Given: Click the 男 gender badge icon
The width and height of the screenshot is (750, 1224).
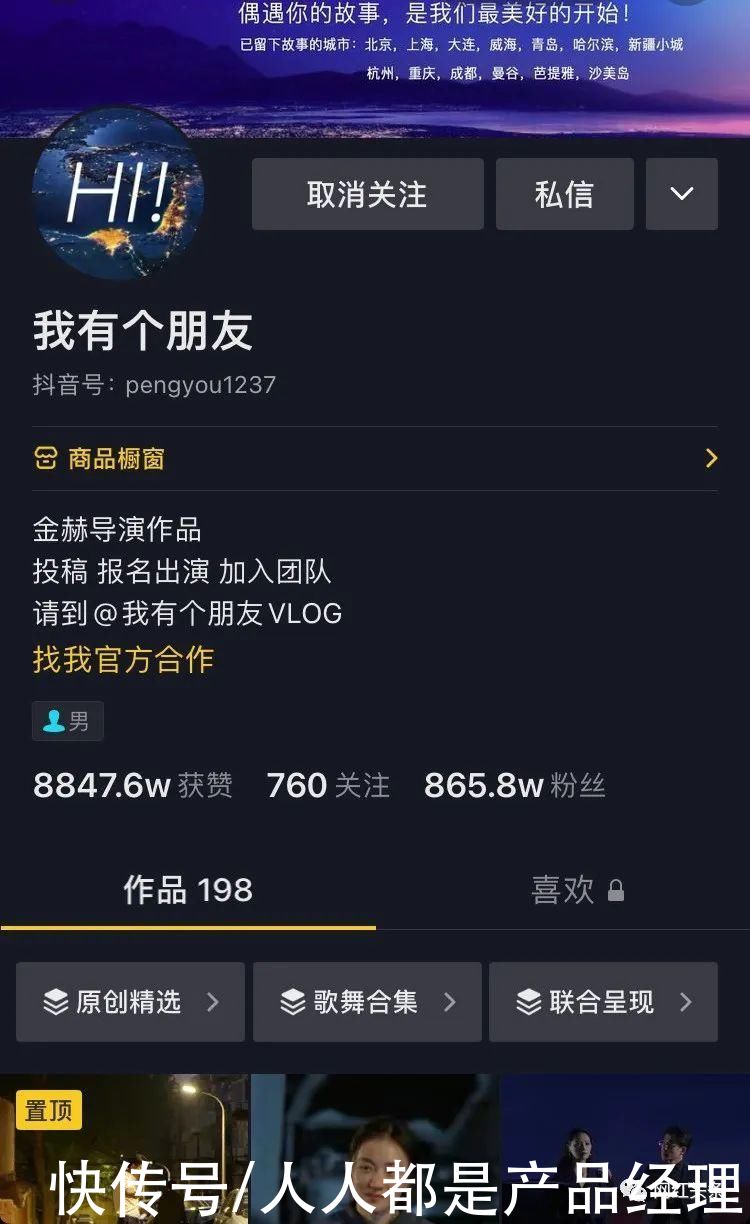Looking at the screenshot, I should (x=55, y=720).
